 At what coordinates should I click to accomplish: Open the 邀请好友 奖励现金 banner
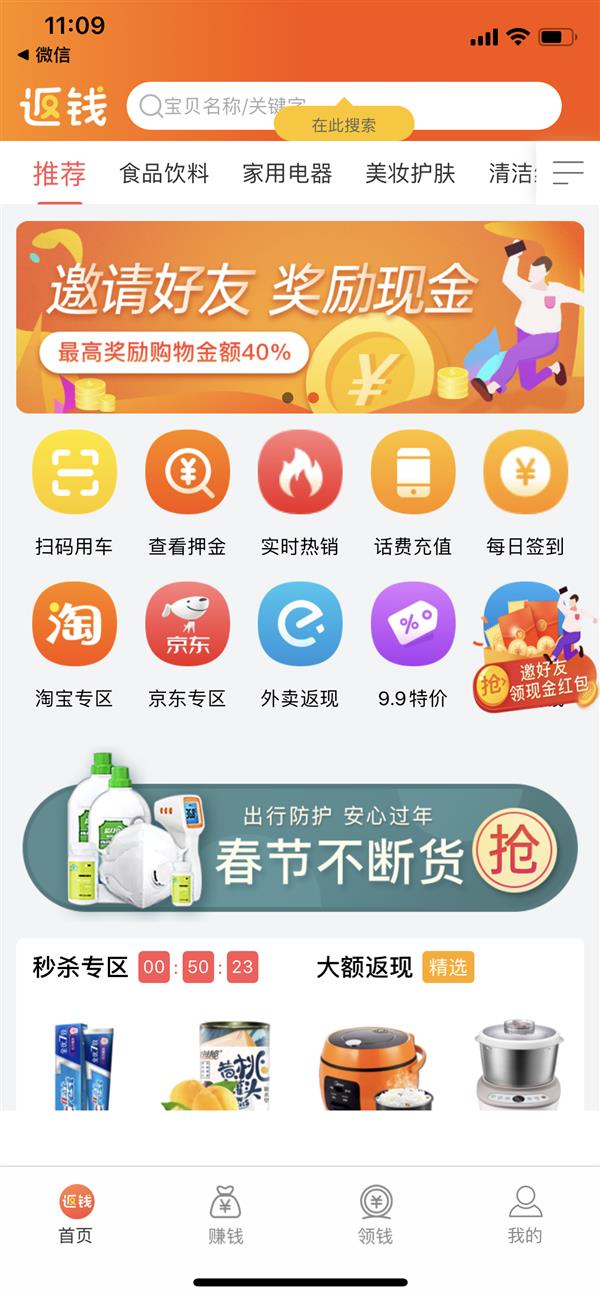click(x=300, y=317)
